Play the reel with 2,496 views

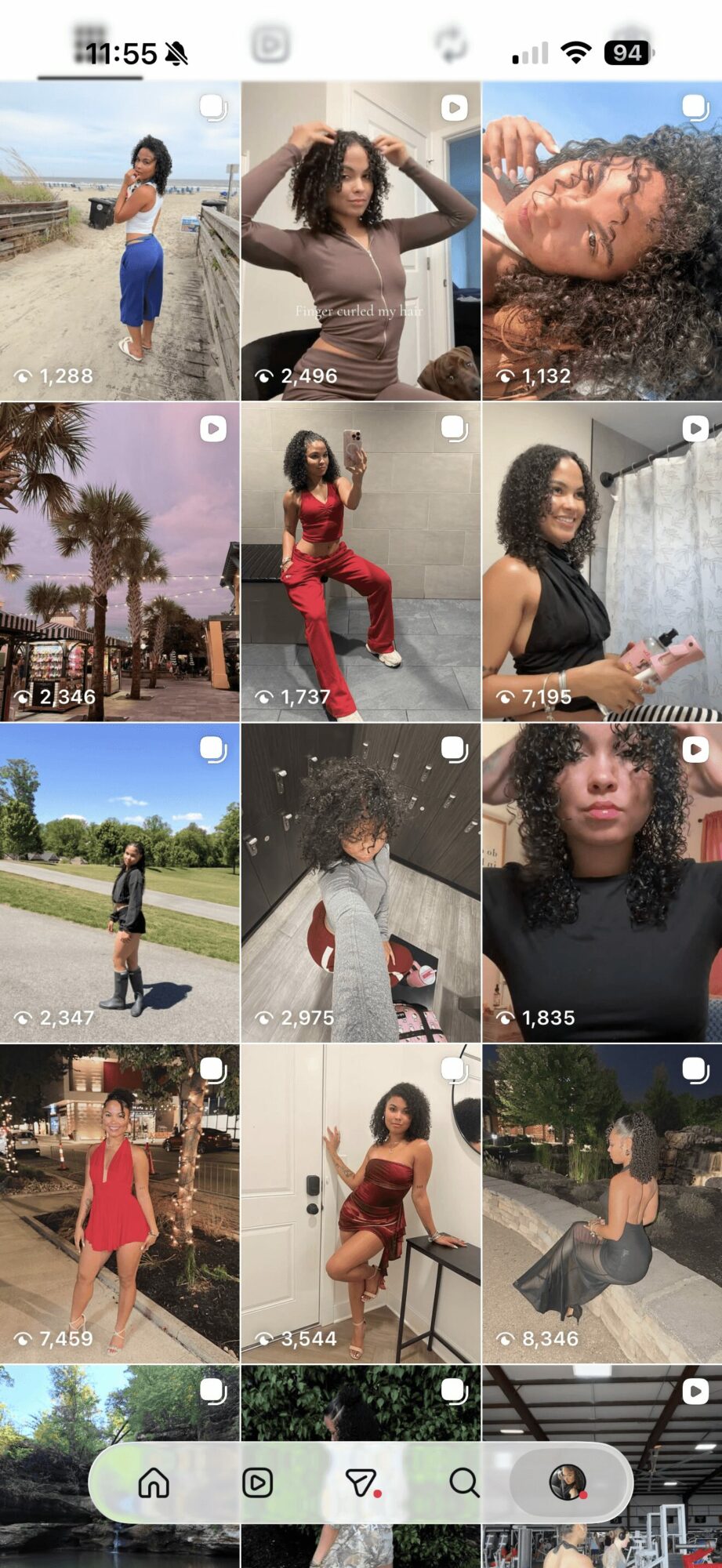(361, 241)
